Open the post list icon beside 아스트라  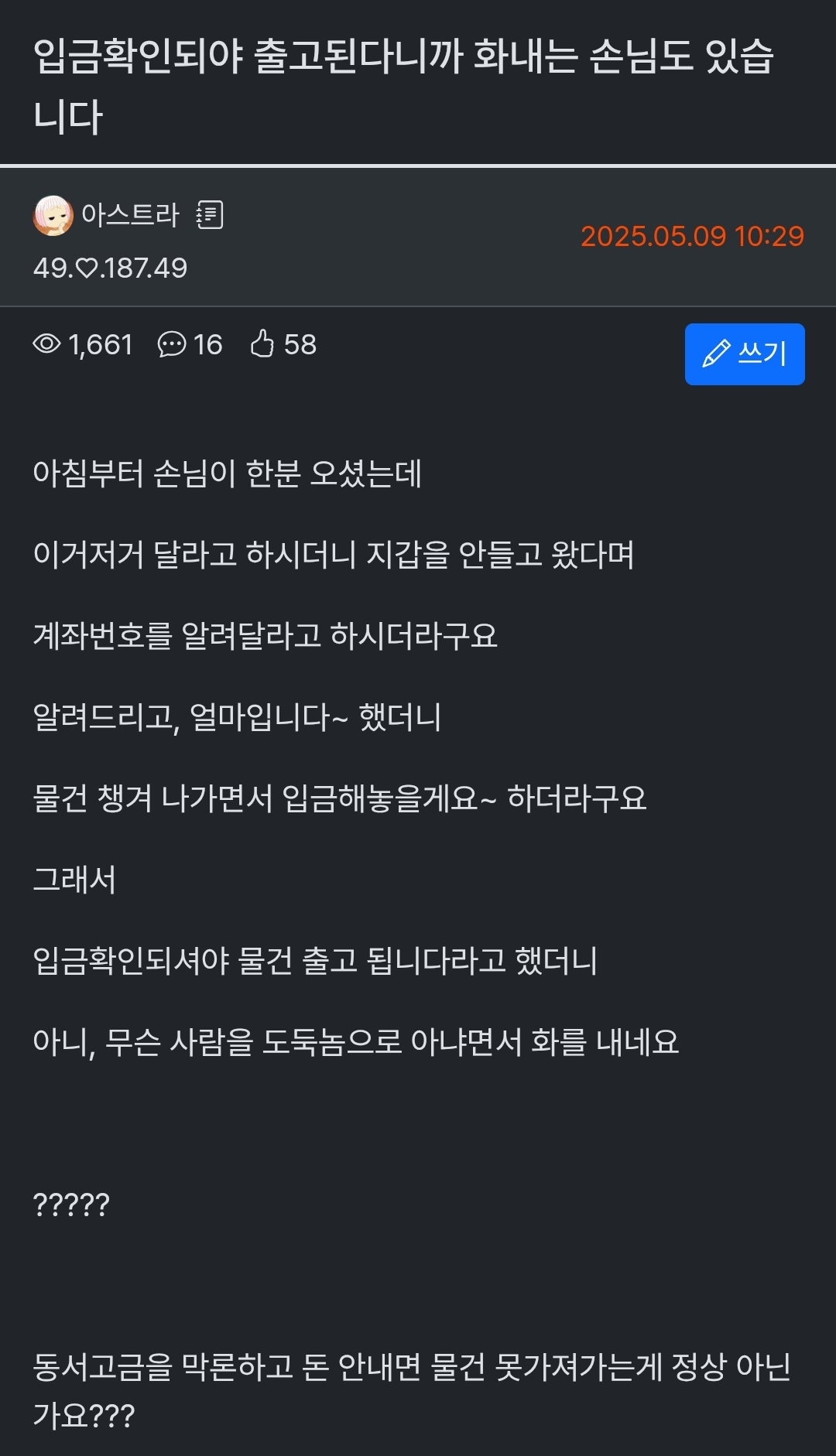pyautogui.click(x=209, y=215)
